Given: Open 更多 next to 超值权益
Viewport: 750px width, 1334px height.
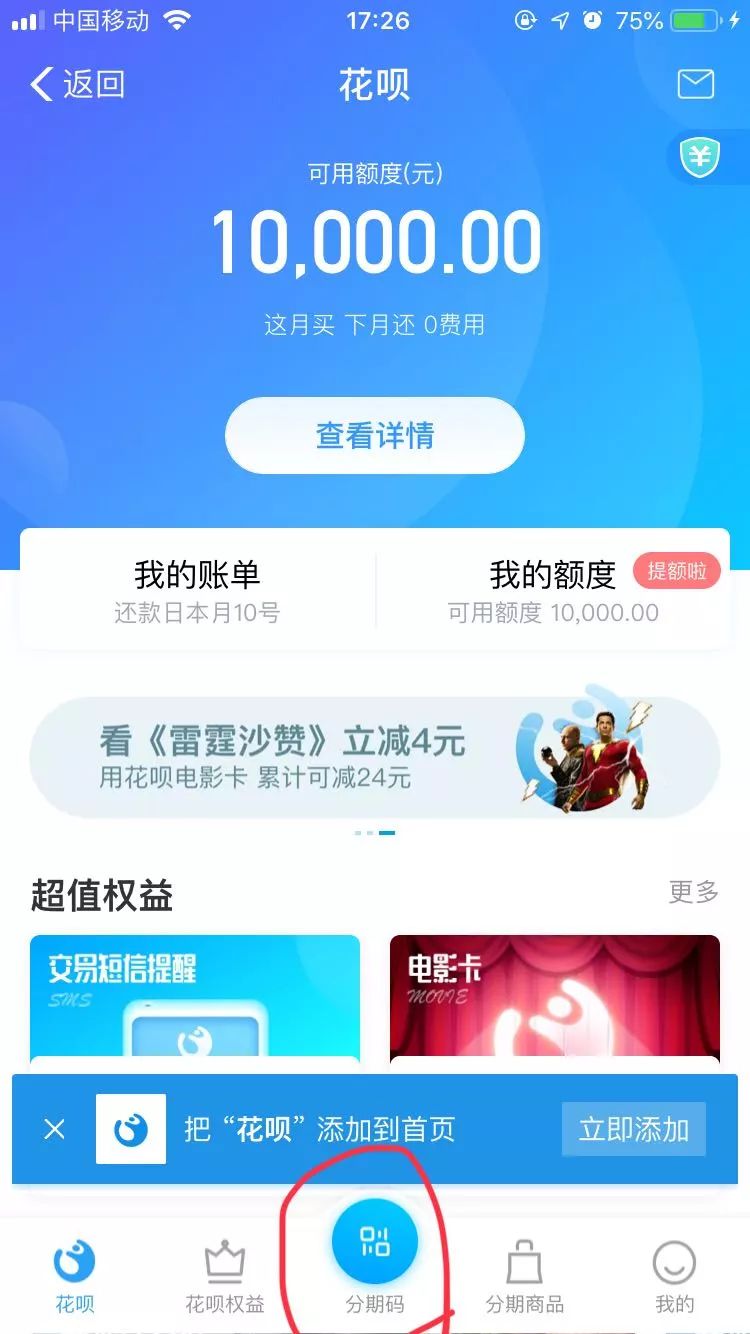Looking at the screenshot, I should [x=694, y=893].
